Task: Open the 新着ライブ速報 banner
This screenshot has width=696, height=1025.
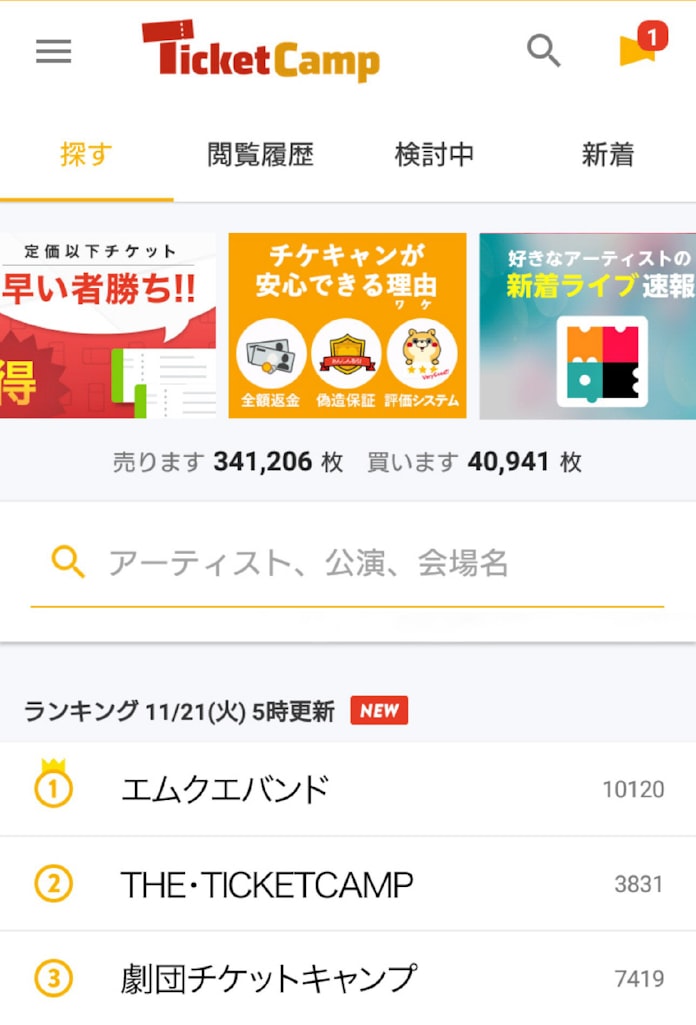Action: pyautogui.click(x=588, y=325)
